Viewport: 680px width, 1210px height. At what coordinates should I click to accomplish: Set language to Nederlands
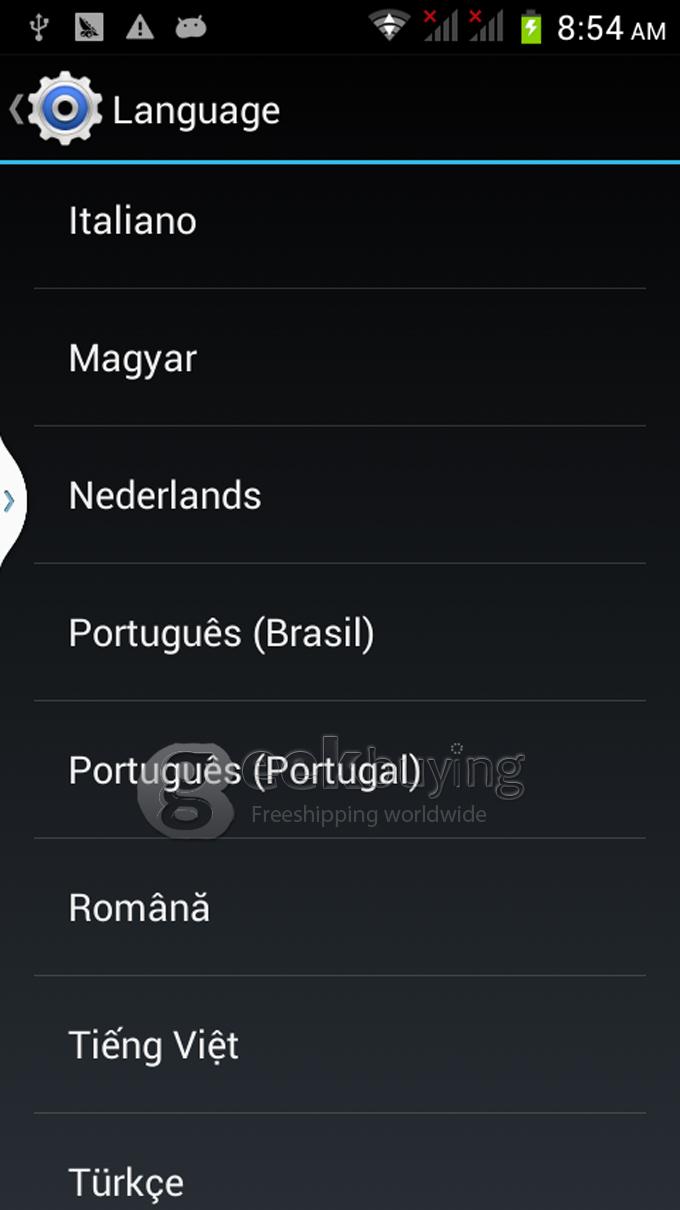340,495
